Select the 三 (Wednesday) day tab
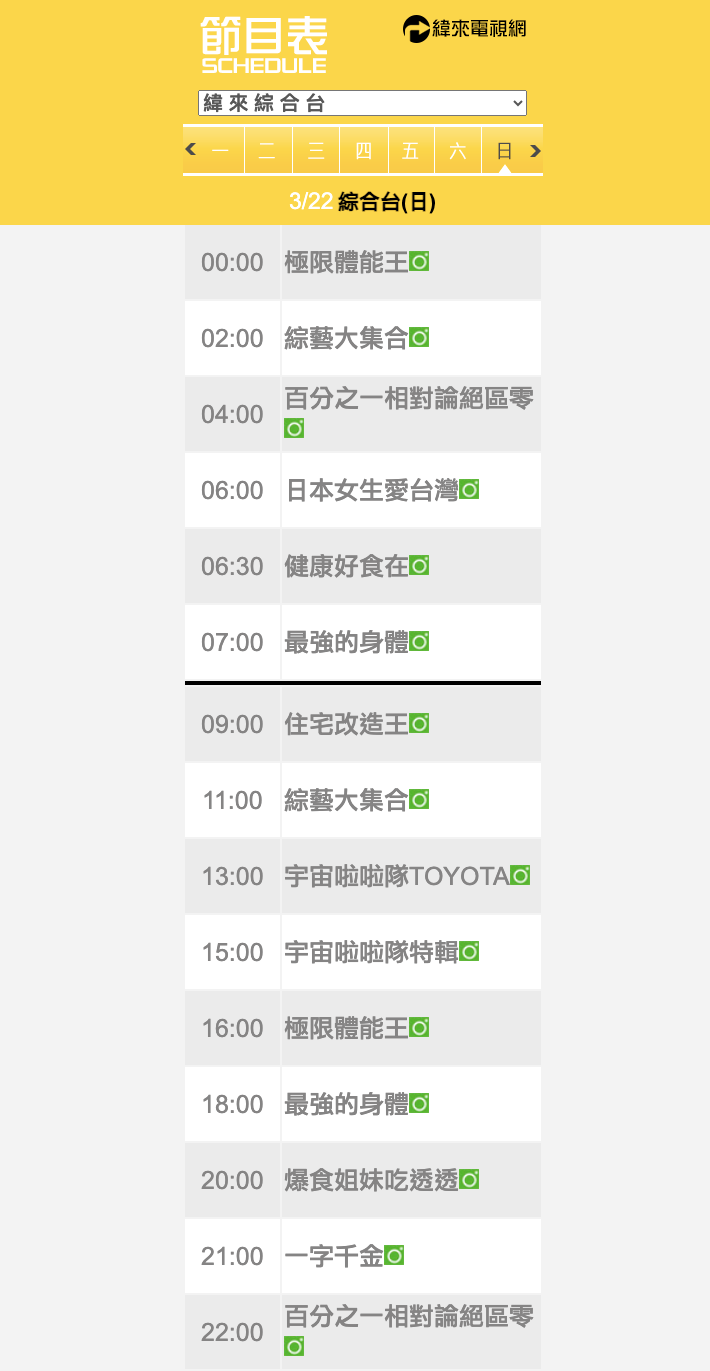 pyautogui.click(x=316, y=151)
